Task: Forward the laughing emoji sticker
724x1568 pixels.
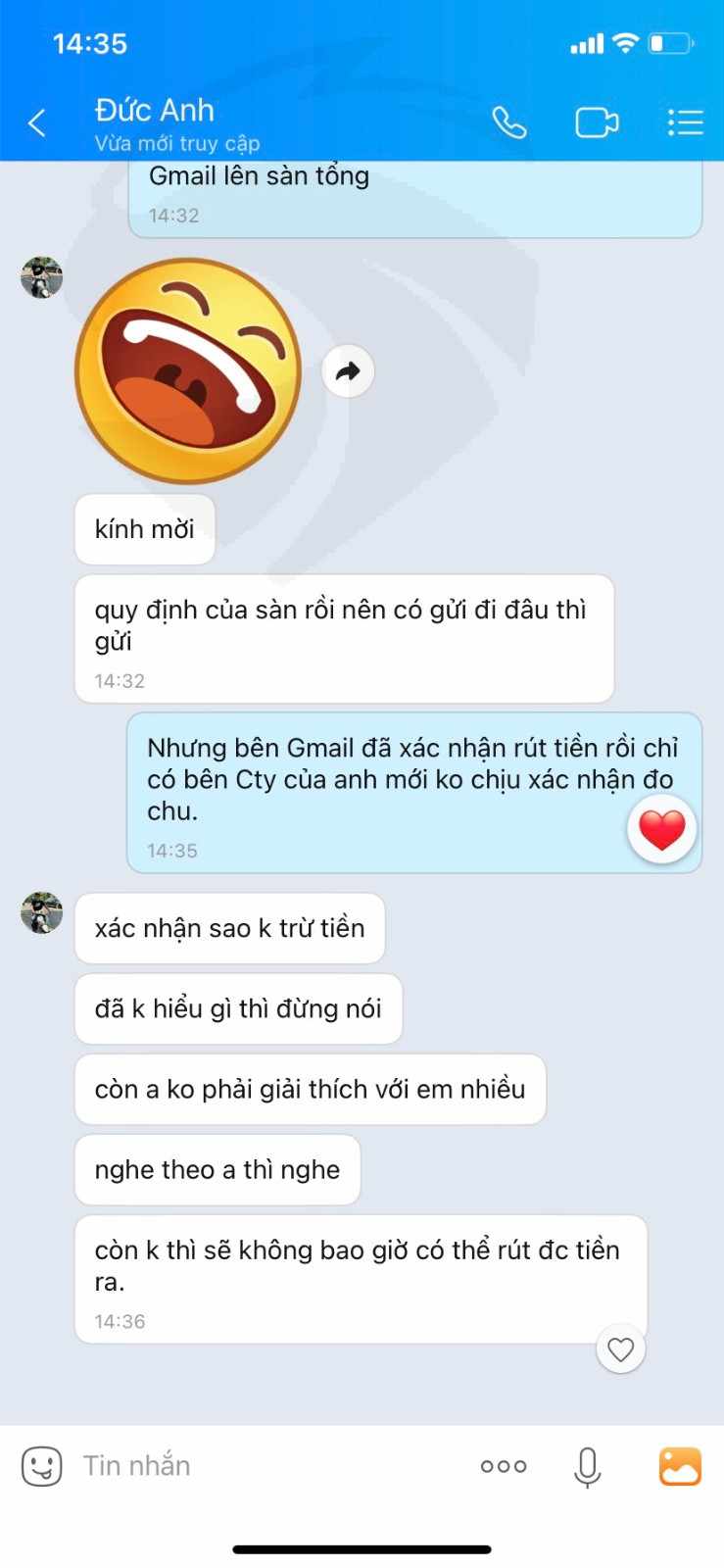Action: [x=348, y=371]
